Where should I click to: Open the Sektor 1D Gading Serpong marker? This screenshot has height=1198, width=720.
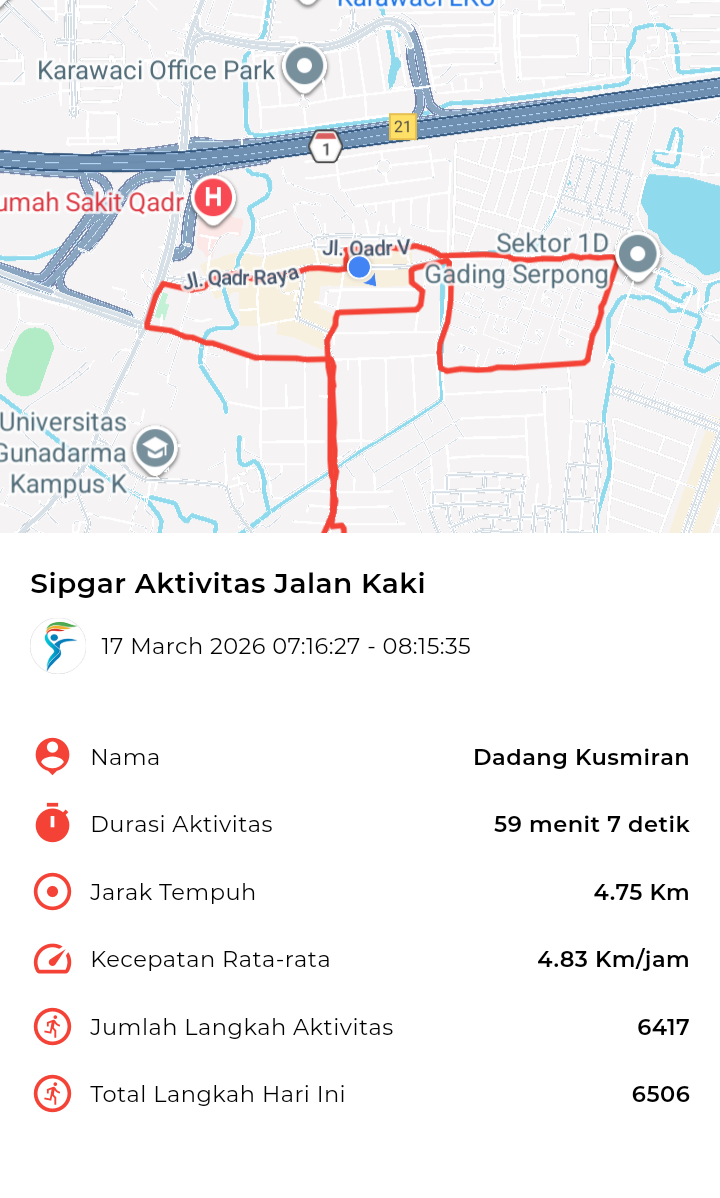(x=637, y=254)
